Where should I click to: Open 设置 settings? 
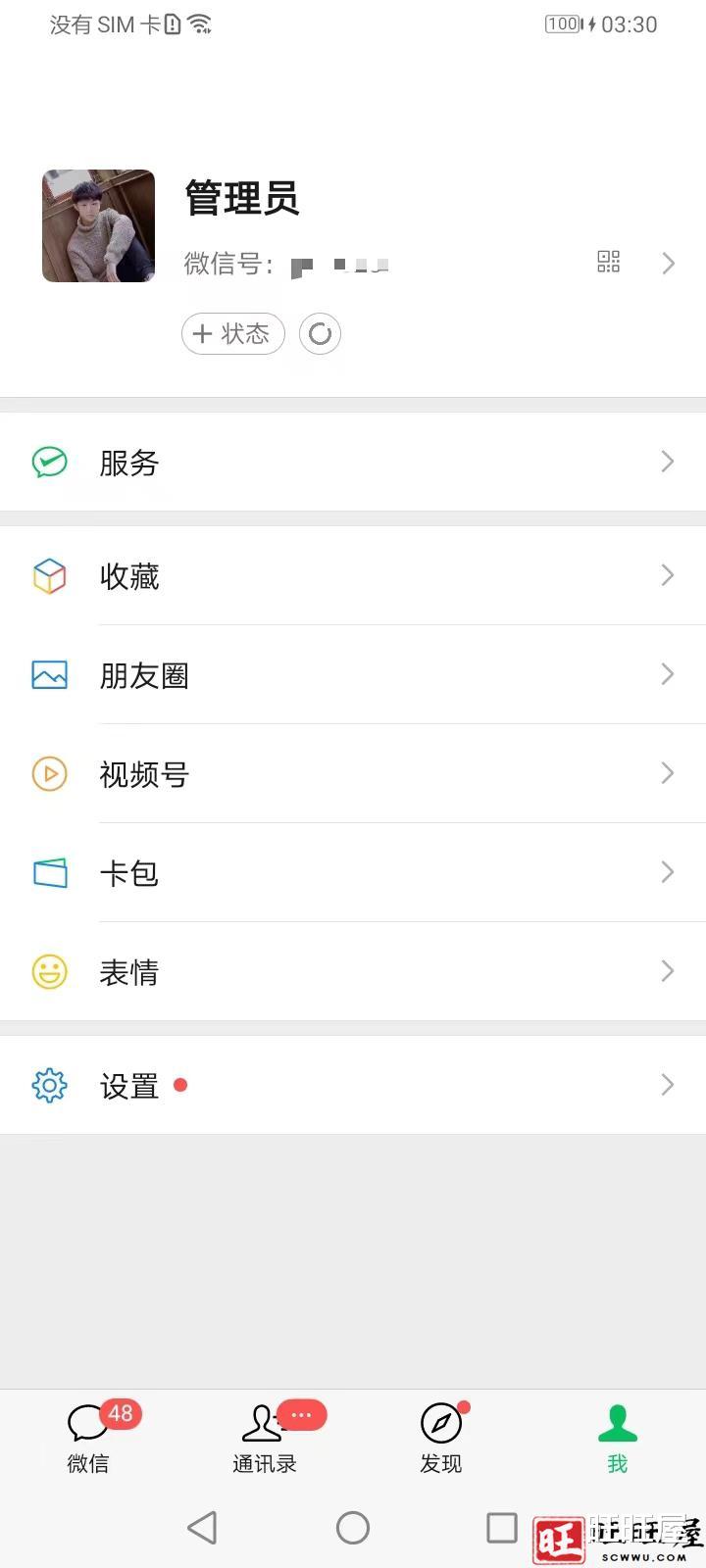pyautogui.click(x=353, y=1085)
